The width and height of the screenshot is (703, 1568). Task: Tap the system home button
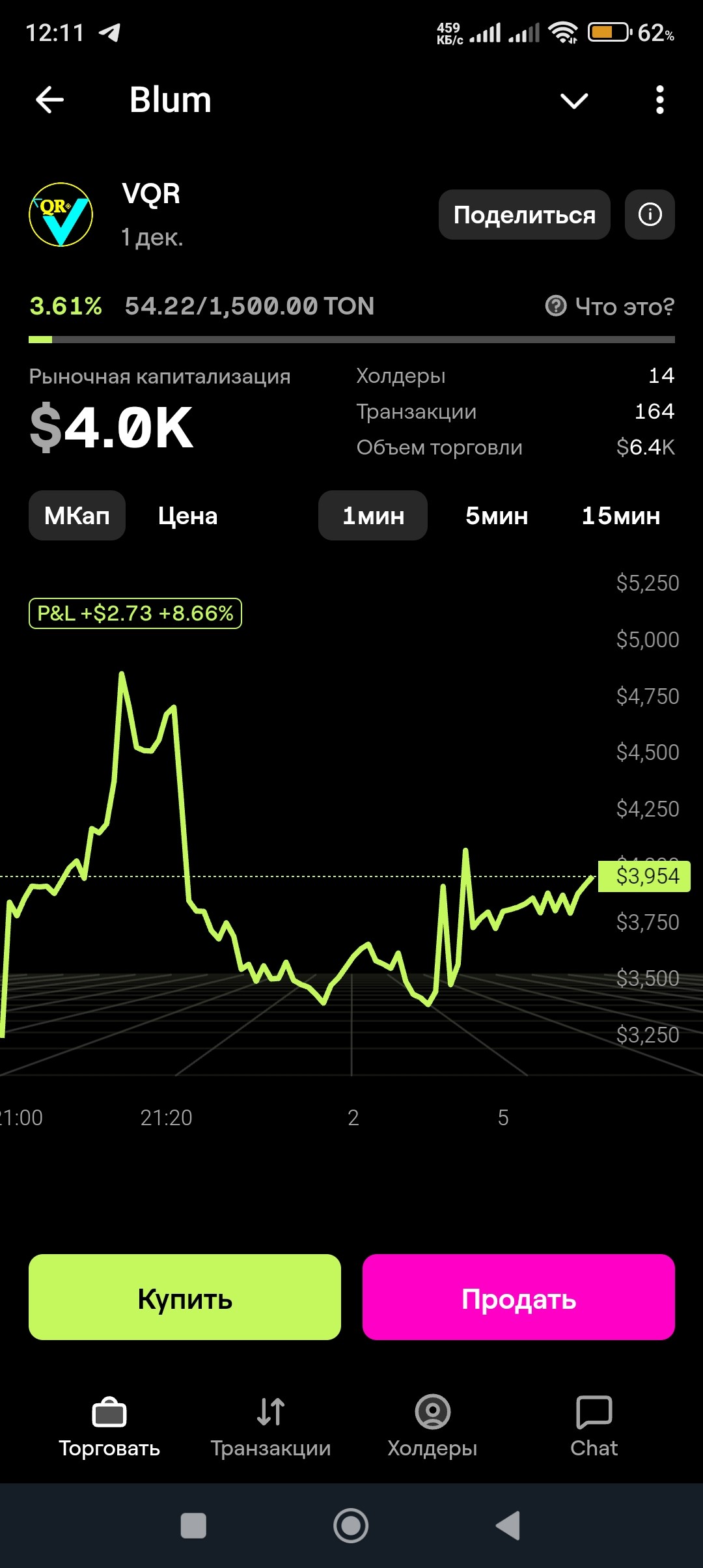click(351, 1526)
